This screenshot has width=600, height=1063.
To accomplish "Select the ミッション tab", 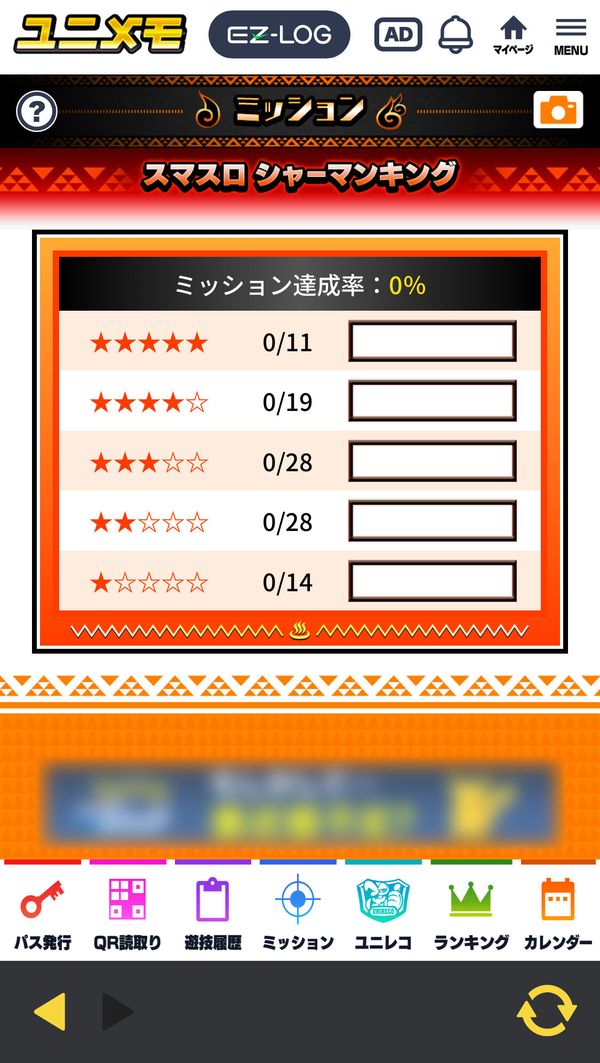I will click(x=298, y=912).
